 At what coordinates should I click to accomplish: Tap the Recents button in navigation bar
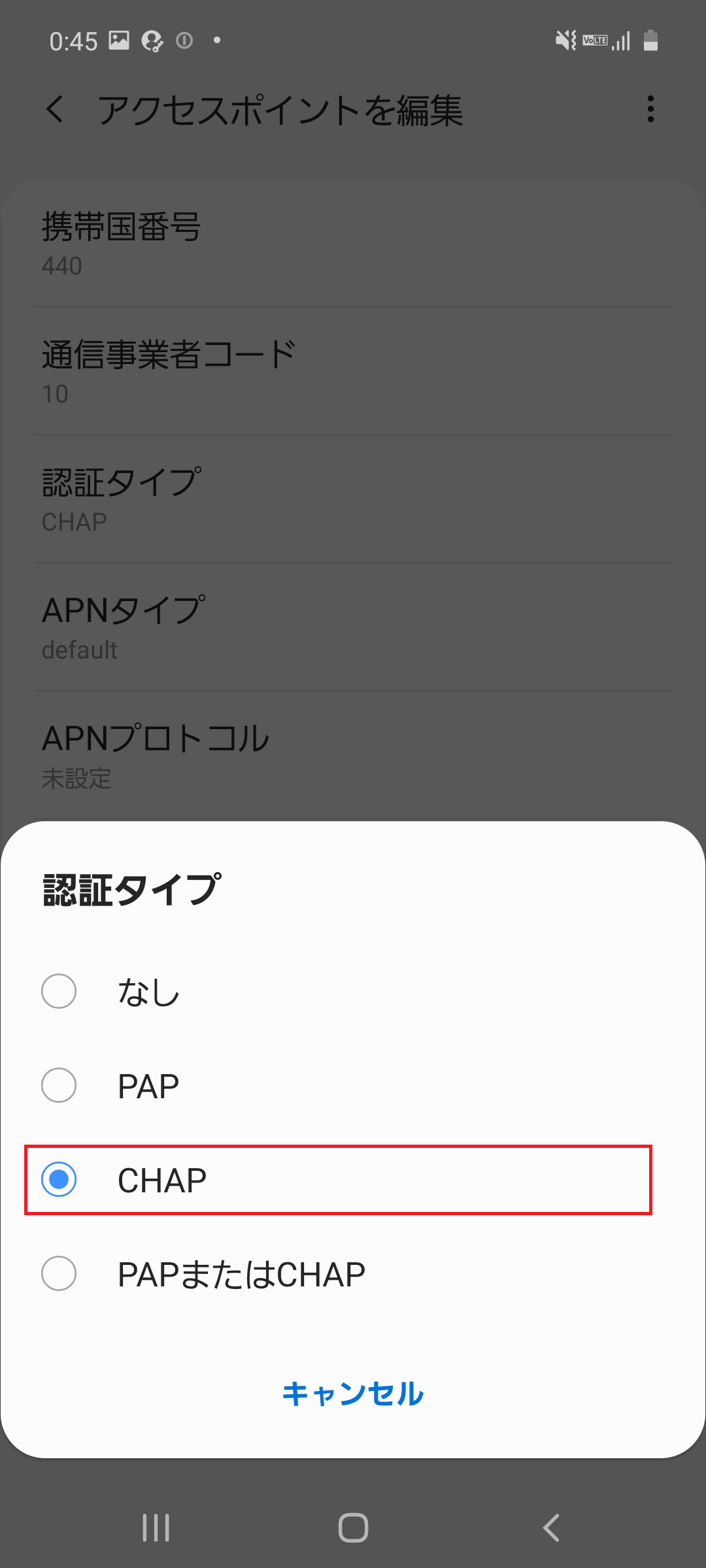click(155, 1527)
